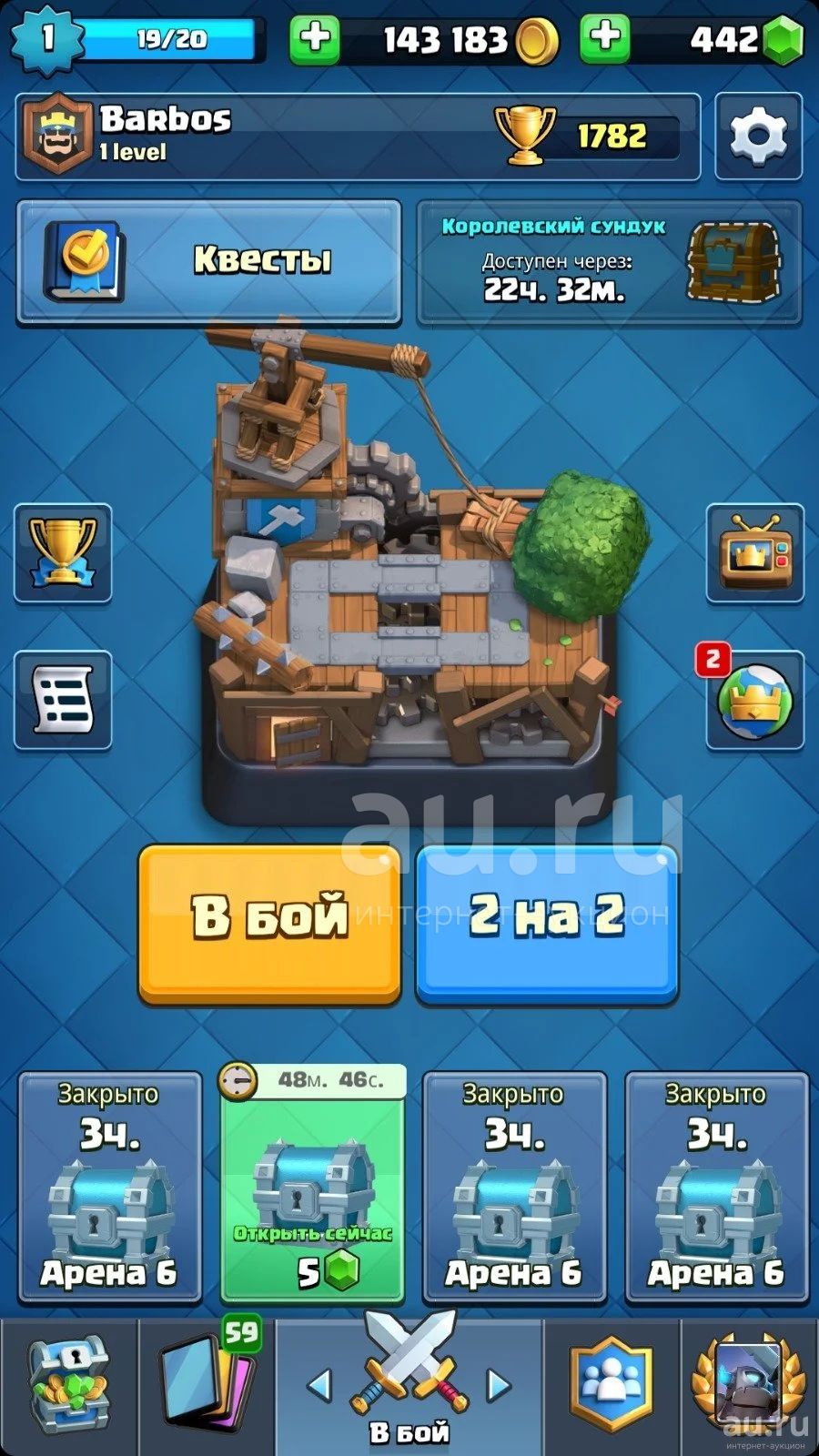The width and height of the screenshot is (819, 1456).
Task: Start a 2 на 2 battle
Action: pyautogui.click(x=547, y=923)
